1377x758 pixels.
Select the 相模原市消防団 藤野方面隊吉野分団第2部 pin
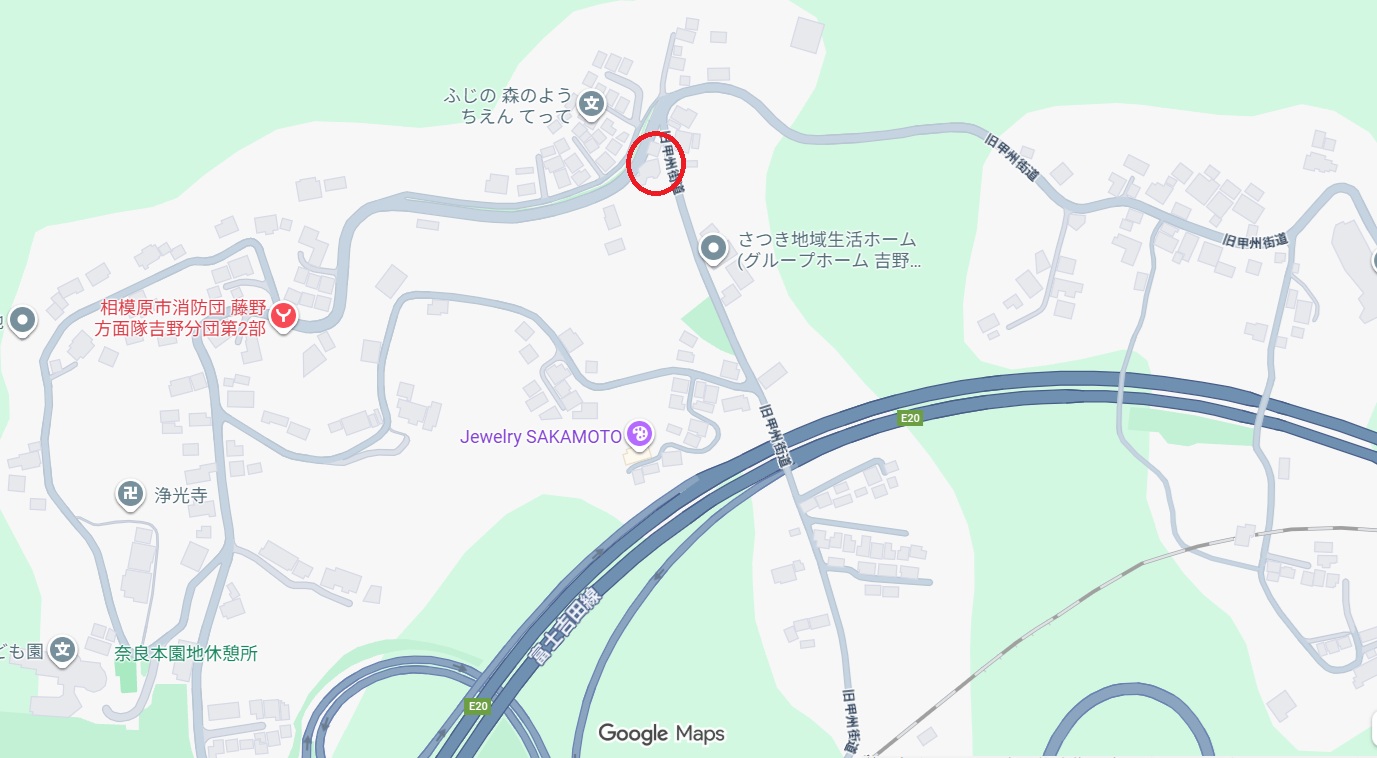point(284,317)
